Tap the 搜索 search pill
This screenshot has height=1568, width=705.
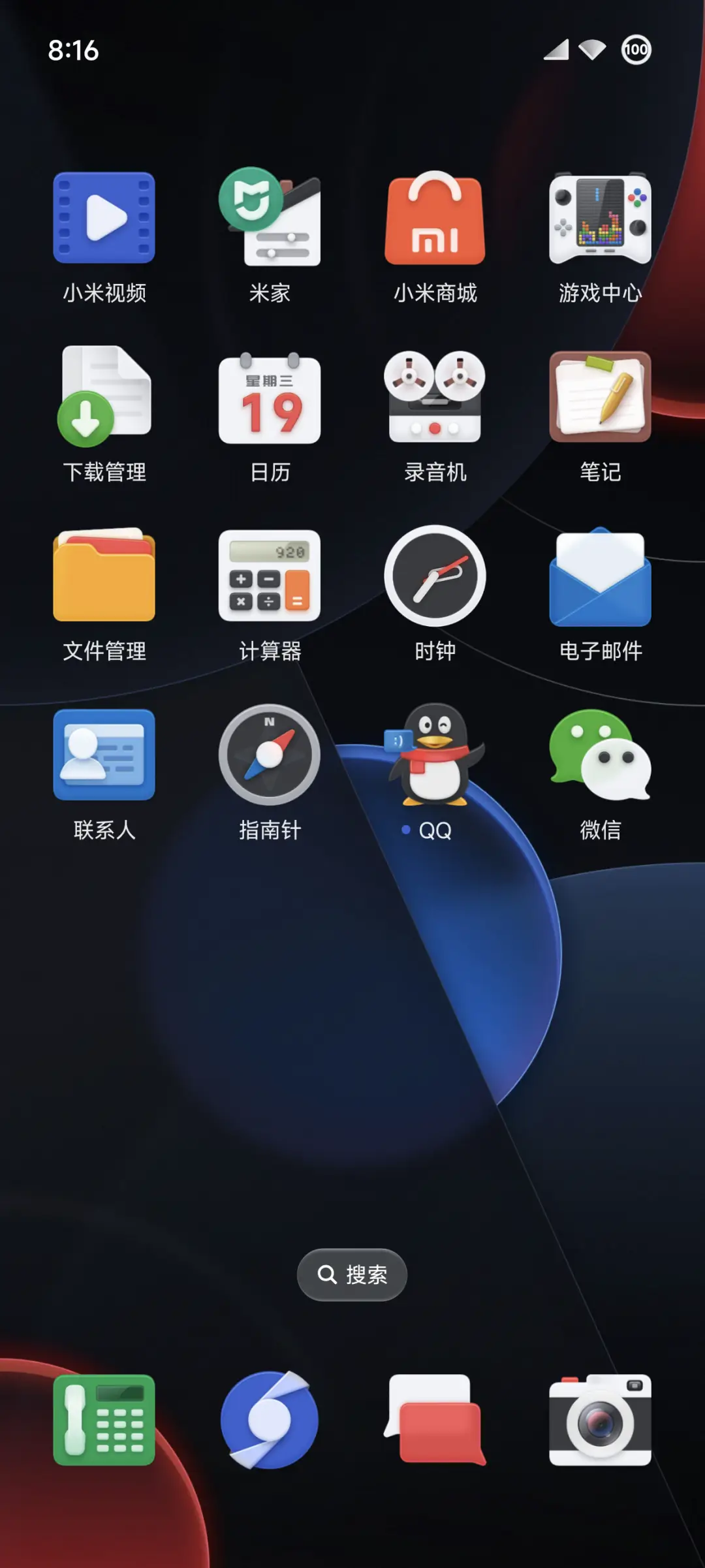point(351,1274)
